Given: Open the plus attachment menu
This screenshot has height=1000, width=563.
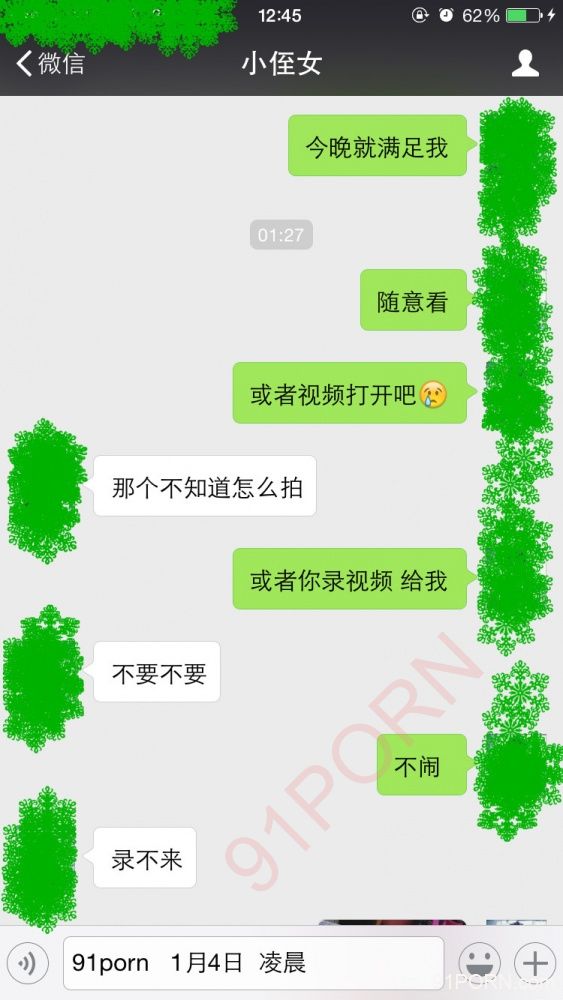Looking at the screenshot, I should (535, 963).
